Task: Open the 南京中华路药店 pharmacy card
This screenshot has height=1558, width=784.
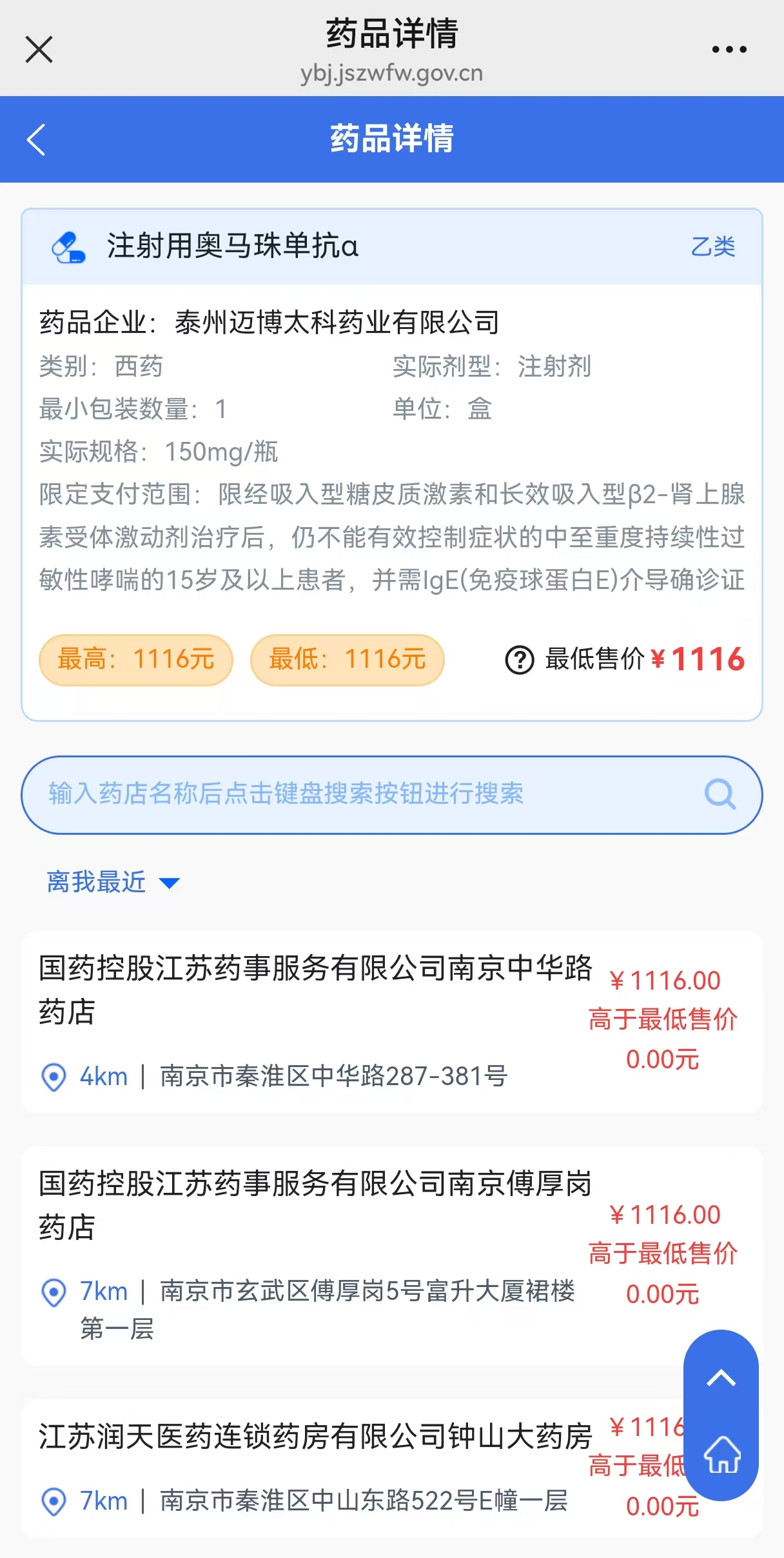Action: [x=392, y=1021]
